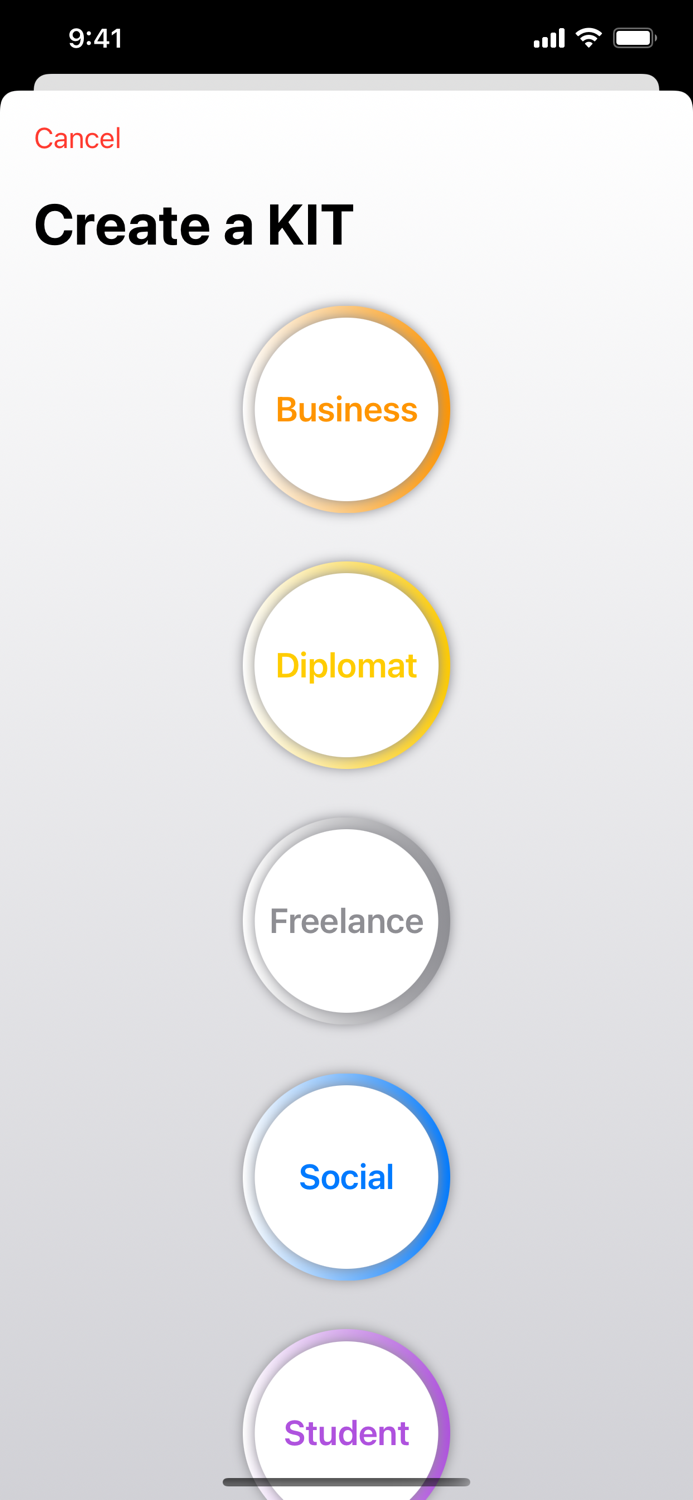Pick the Freelance option
This screenshot has width=693, height=1500.
[346, 921]
